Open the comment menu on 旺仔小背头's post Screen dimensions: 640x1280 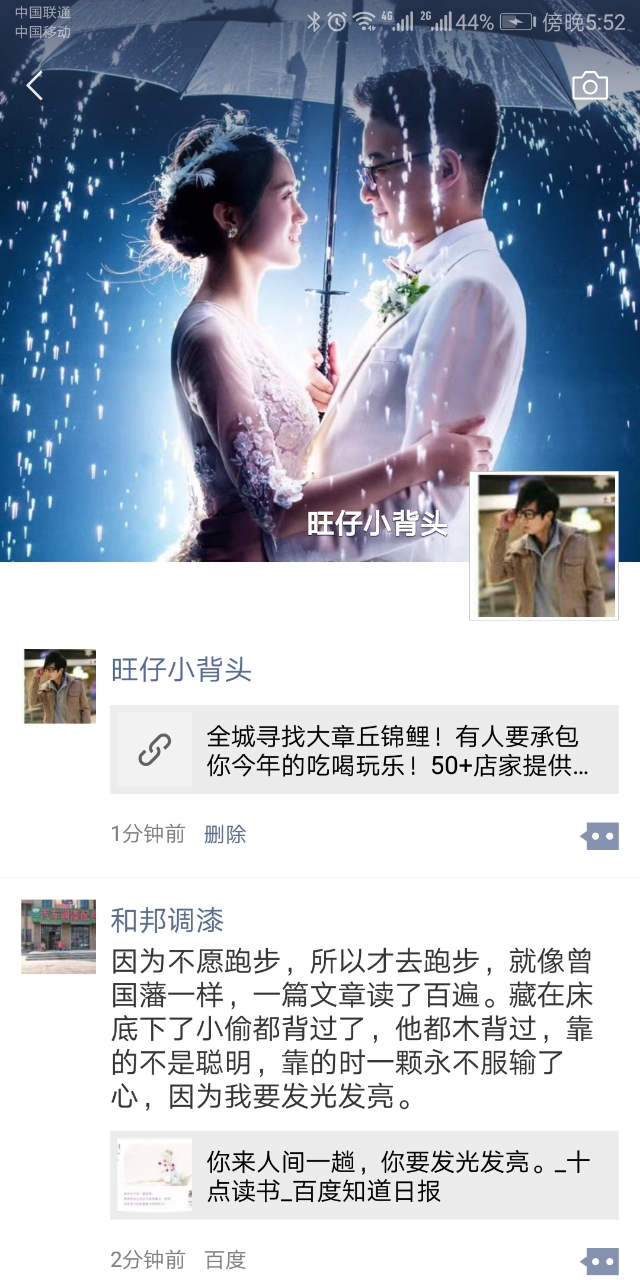(x=600, y=836)
